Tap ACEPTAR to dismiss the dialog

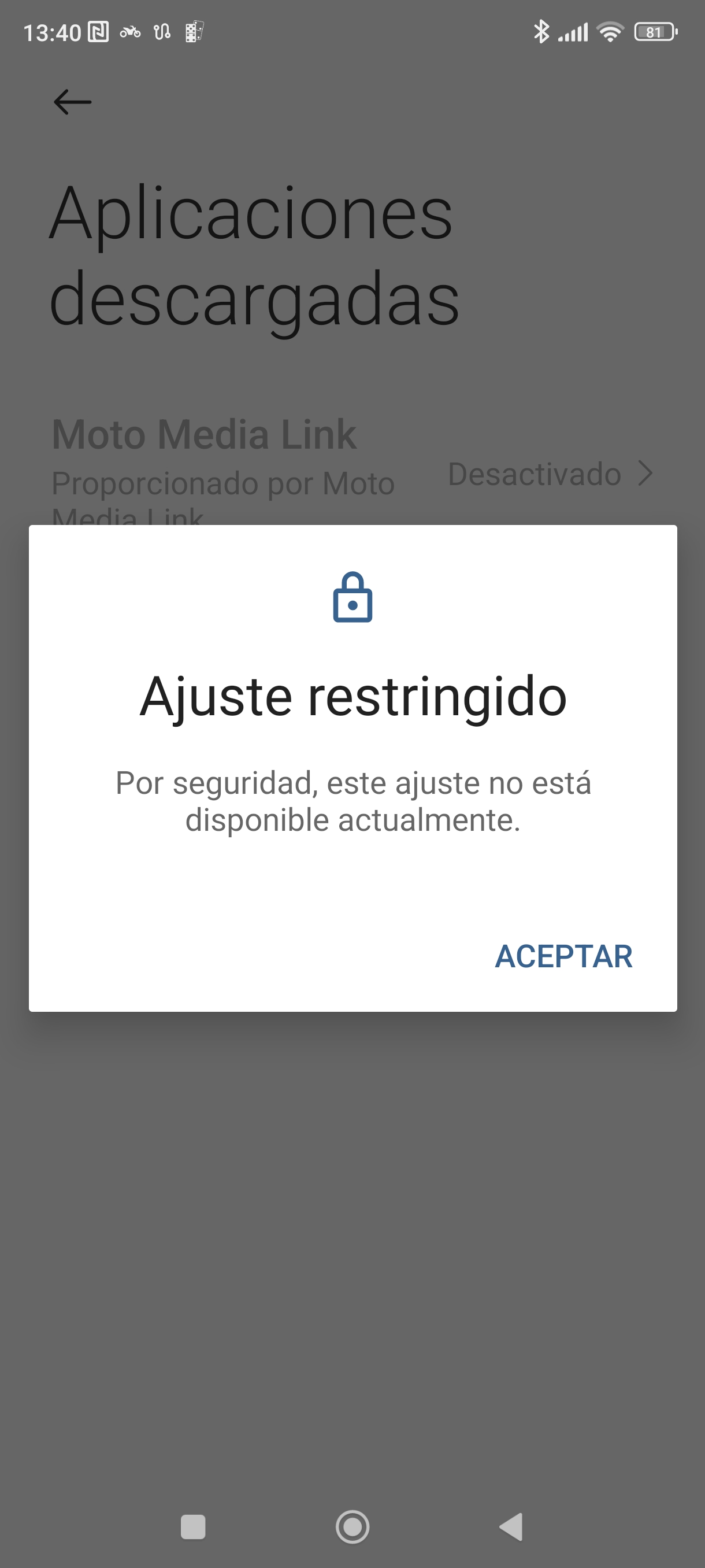tap(563, 956)
